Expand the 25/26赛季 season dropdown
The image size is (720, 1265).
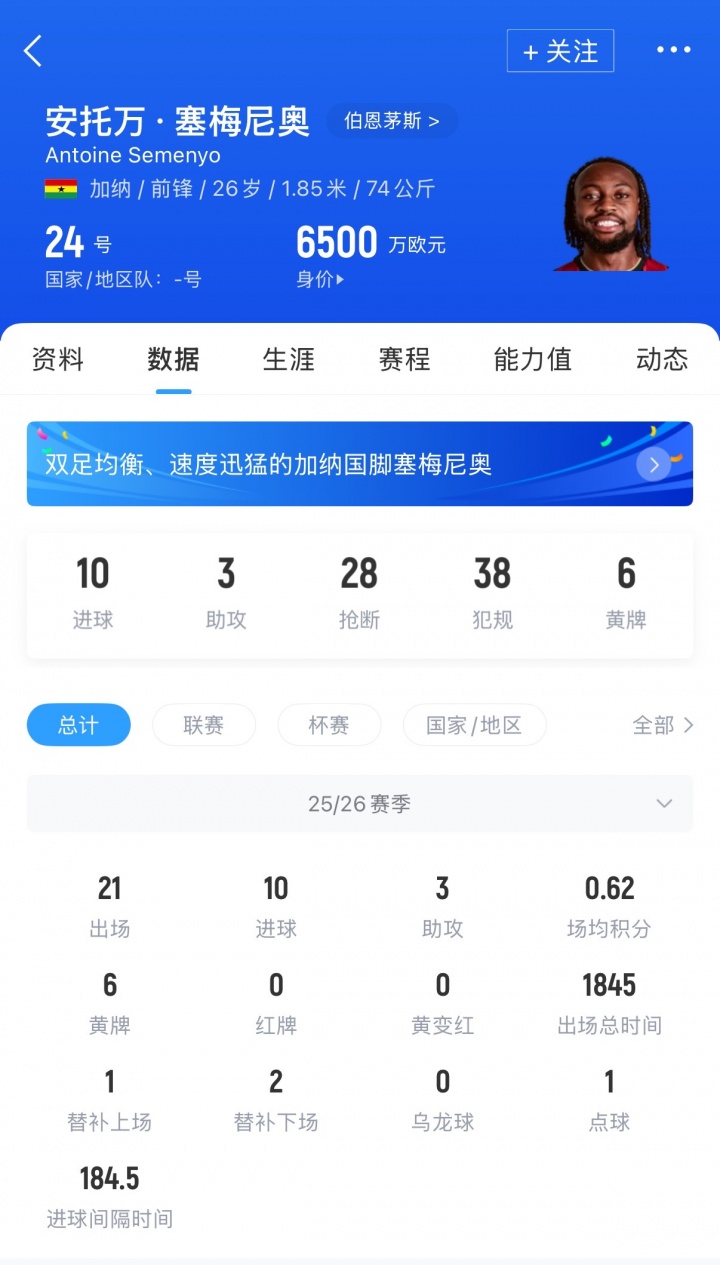coord(360,804)
